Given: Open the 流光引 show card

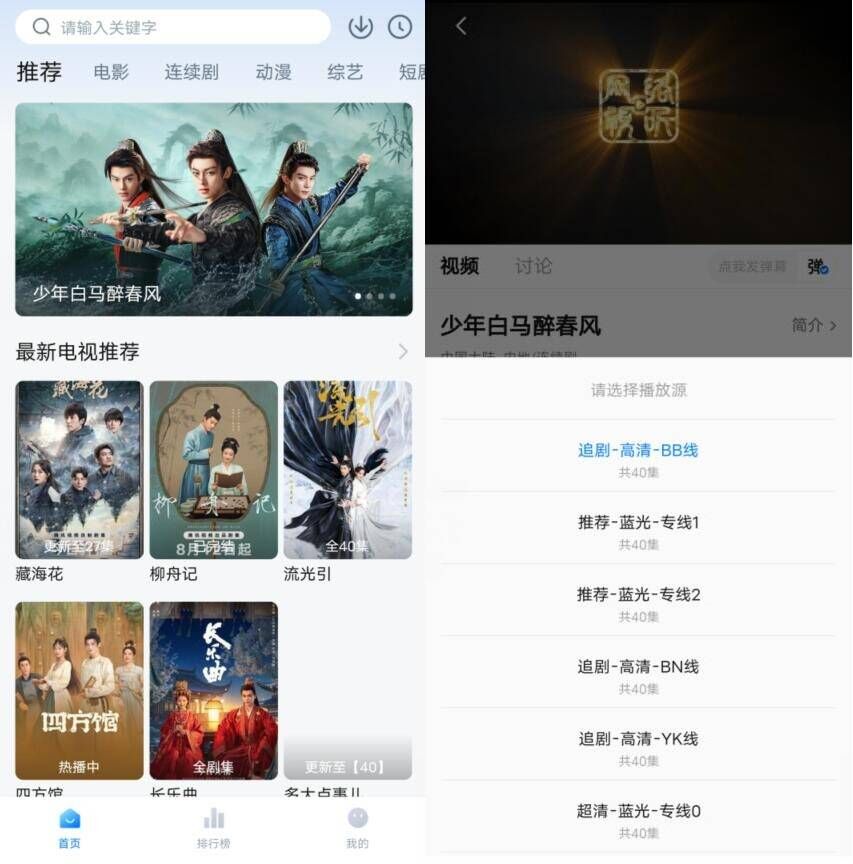Looking at the screenshot, I should pos(347,470).
